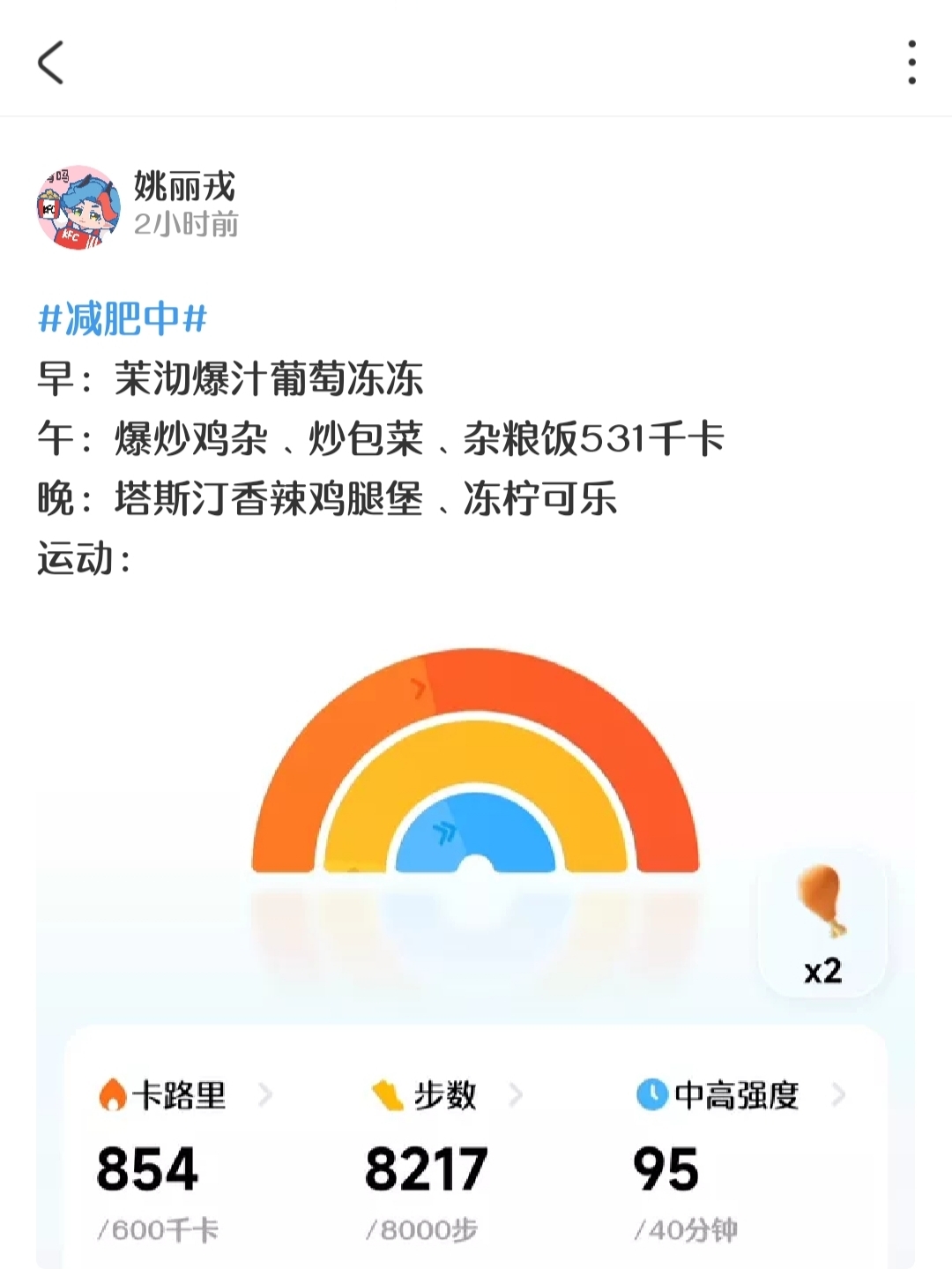This screenshot has width=952, height=1269.
Task: Open 姚丽戎's profile avatar
Action: (x=78, y=207)
